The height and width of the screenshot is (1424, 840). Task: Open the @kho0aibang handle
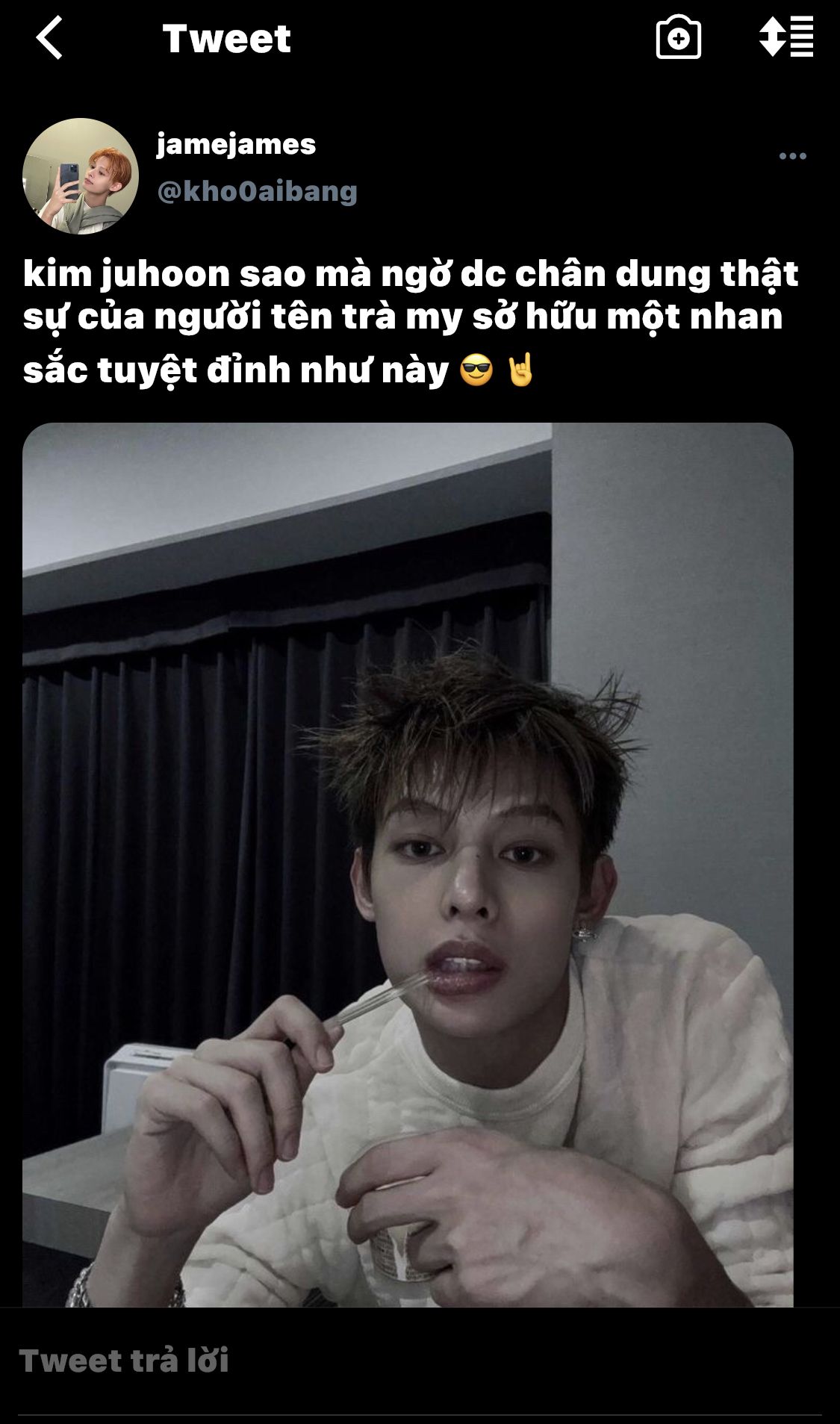pyautogui.click(x=257, y=191)
